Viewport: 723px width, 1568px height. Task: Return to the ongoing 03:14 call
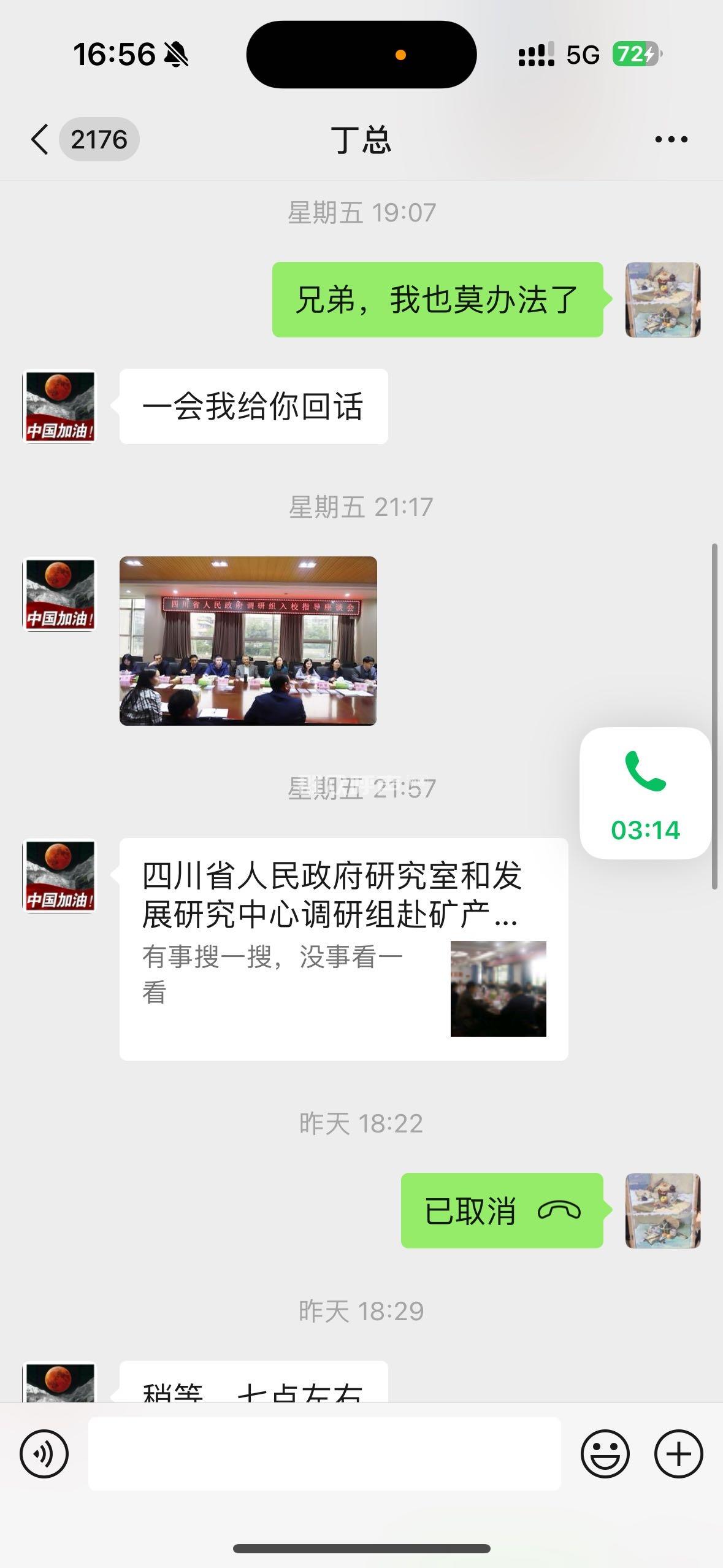[x=645, y=793]
